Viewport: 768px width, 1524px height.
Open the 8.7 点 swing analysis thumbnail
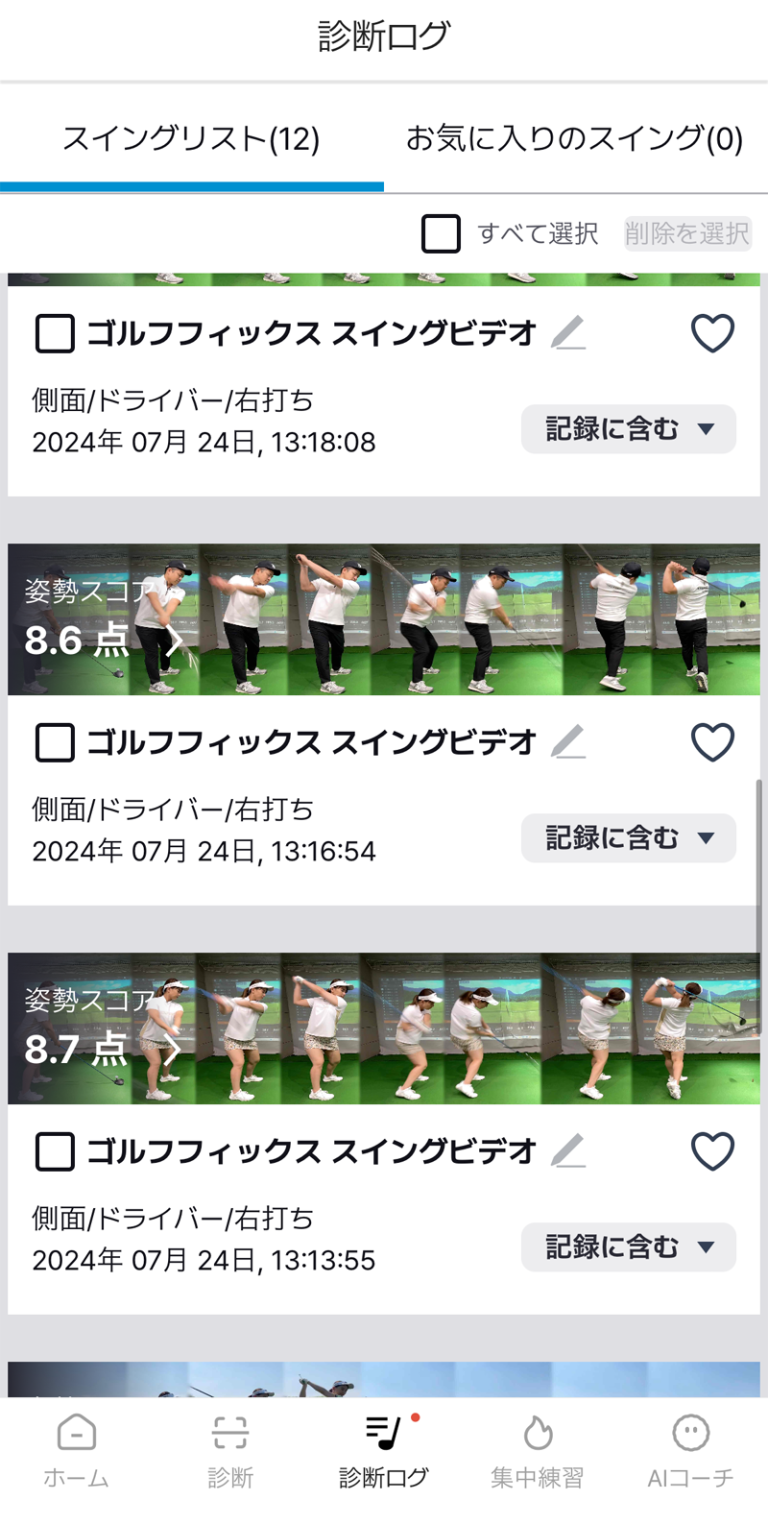384,1029
